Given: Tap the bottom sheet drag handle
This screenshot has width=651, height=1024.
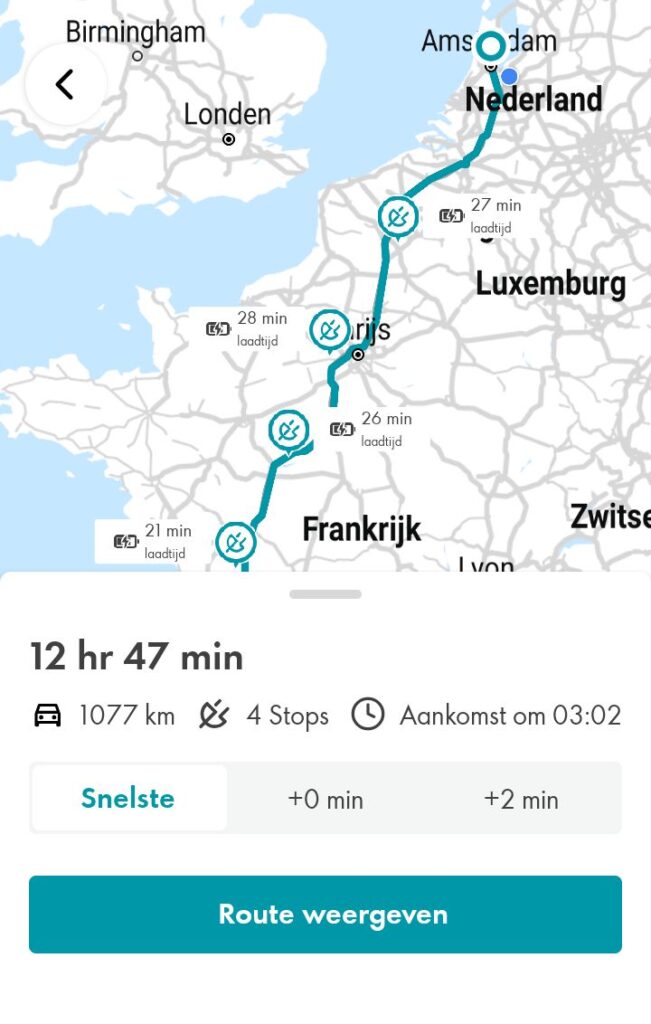Looking at the screenshot, I should [325, 594].
